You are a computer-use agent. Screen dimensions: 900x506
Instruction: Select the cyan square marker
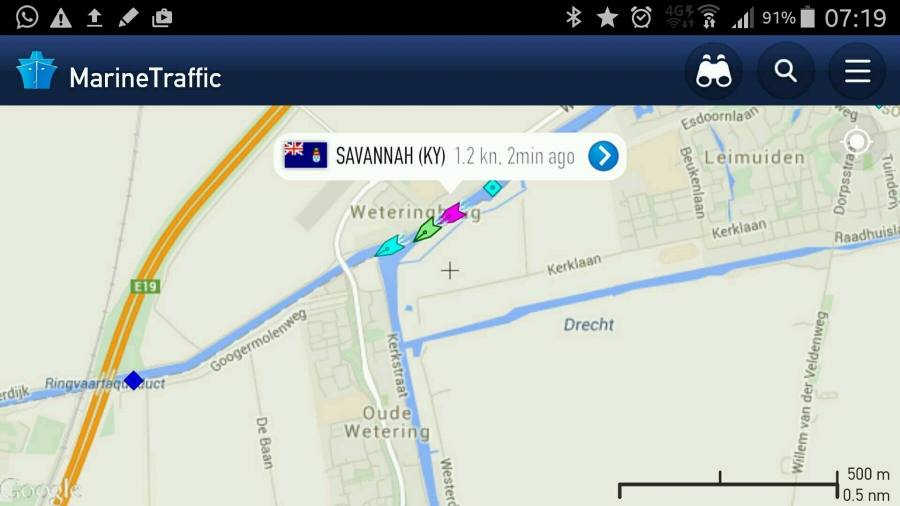492,187
